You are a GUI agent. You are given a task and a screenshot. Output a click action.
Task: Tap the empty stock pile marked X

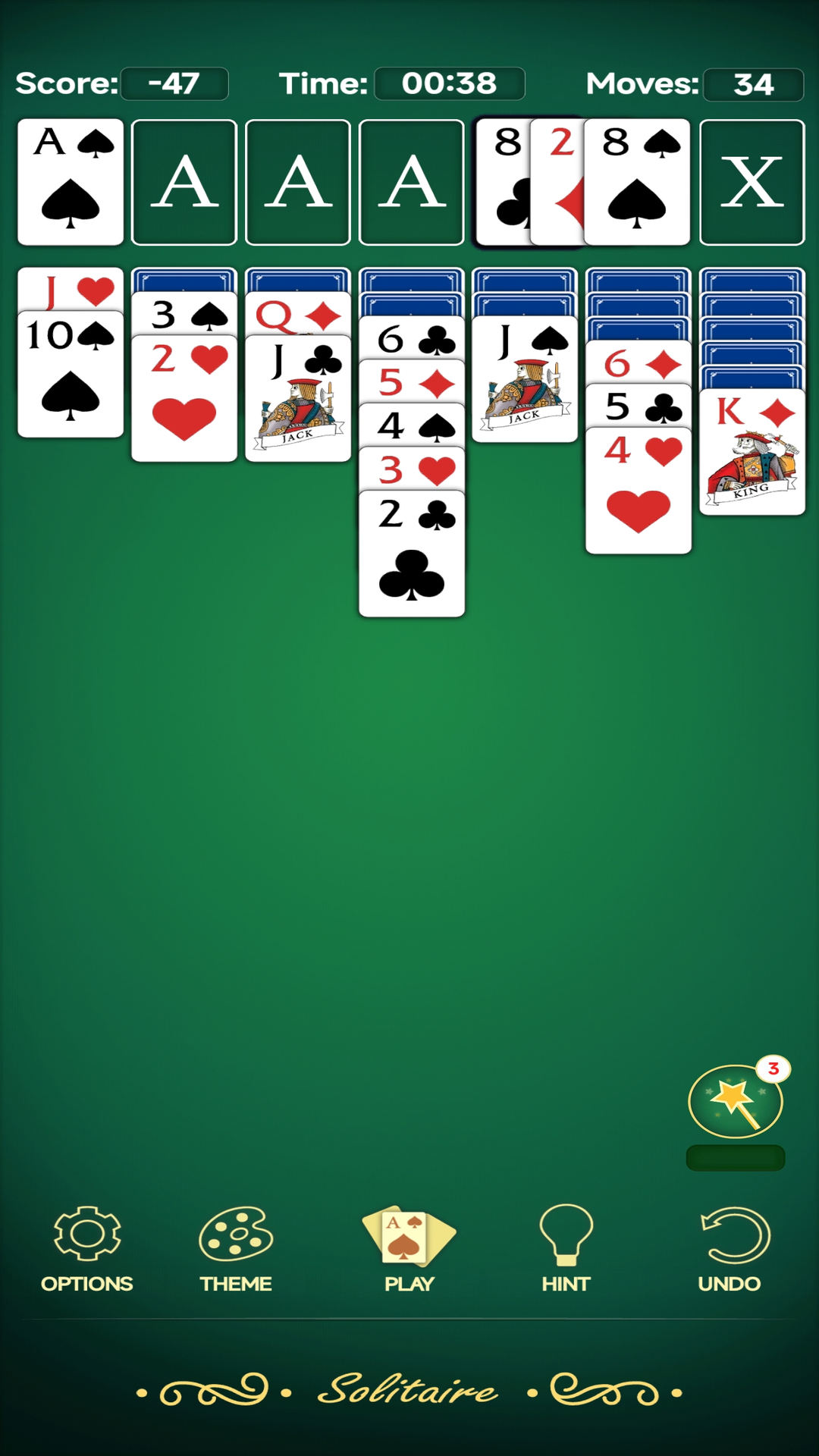752,182
